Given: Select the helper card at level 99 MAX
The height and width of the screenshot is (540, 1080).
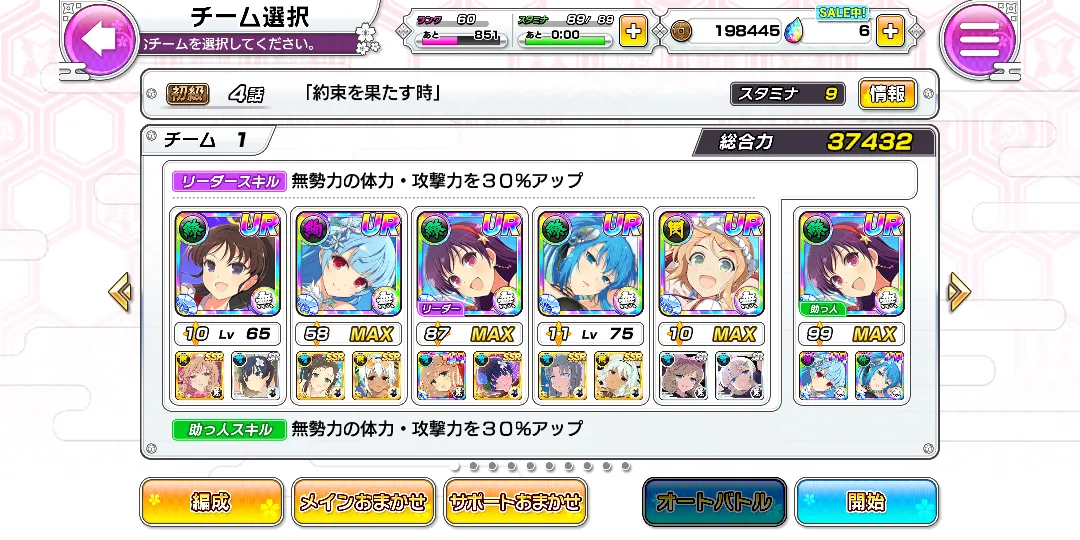Looking at the screenshot, I should coord(852,265).
